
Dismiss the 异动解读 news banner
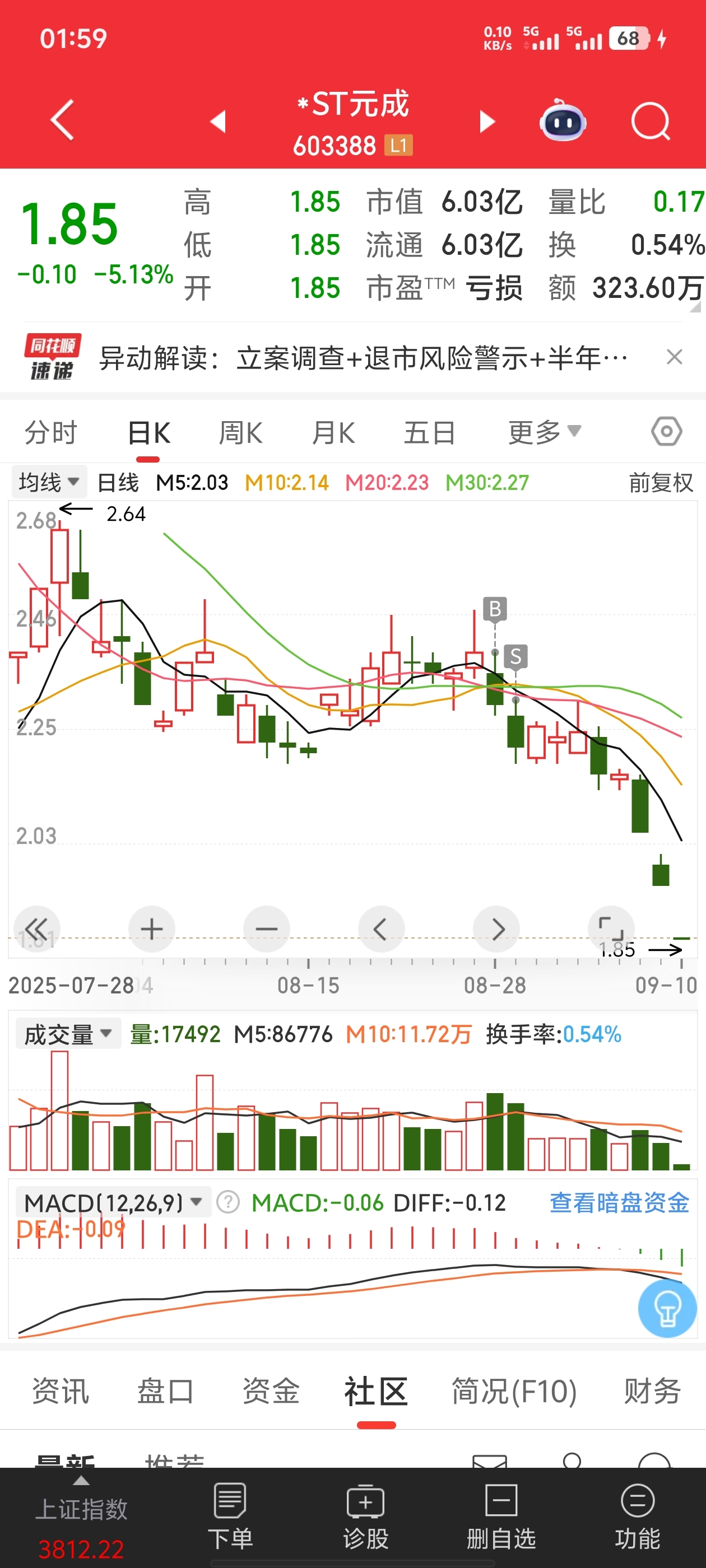674,357
